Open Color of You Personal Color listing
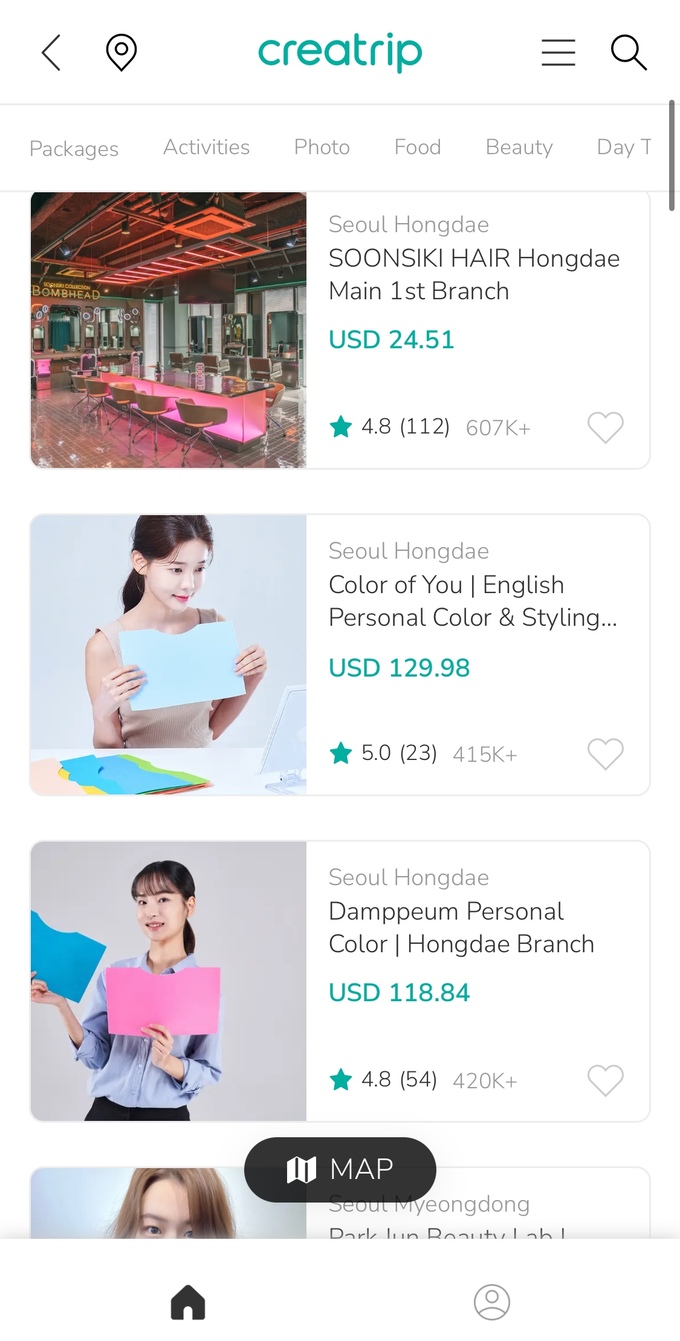Screen dimensions: 680x1341 click(x=473, y=601)
